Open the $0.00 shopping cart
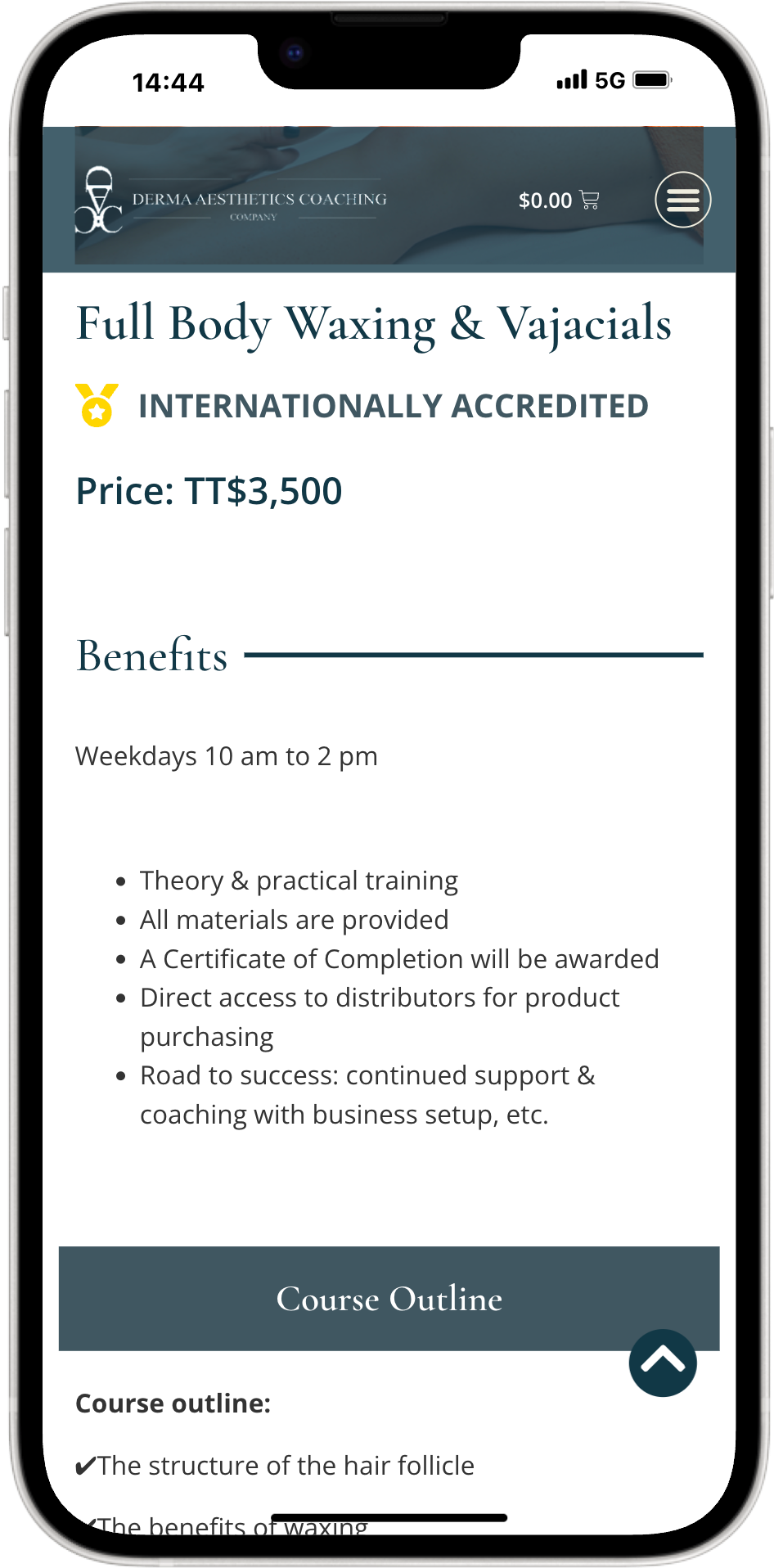 tap(559, 201)
